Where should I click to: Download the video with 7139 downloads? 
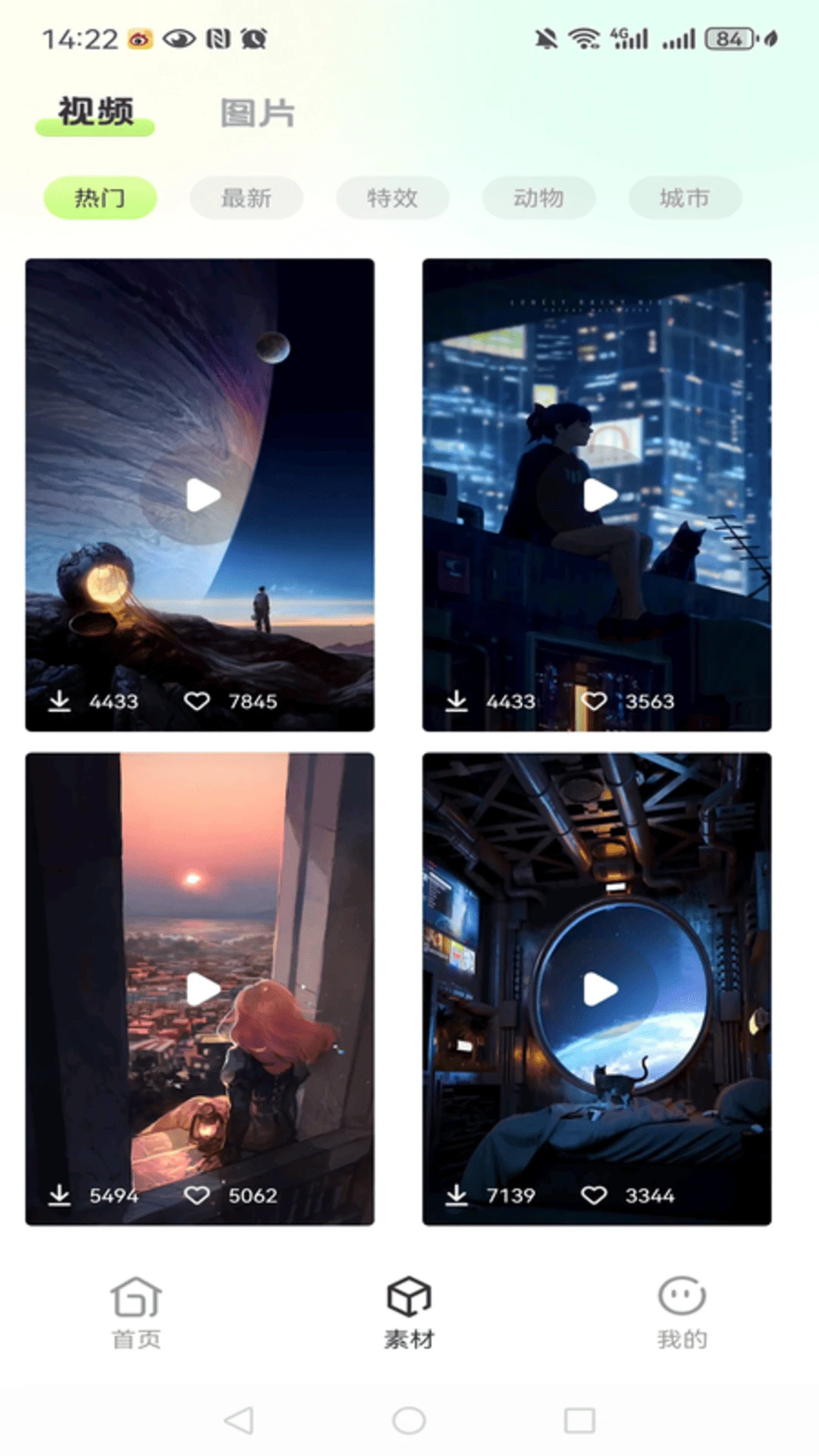point(457,1195)
